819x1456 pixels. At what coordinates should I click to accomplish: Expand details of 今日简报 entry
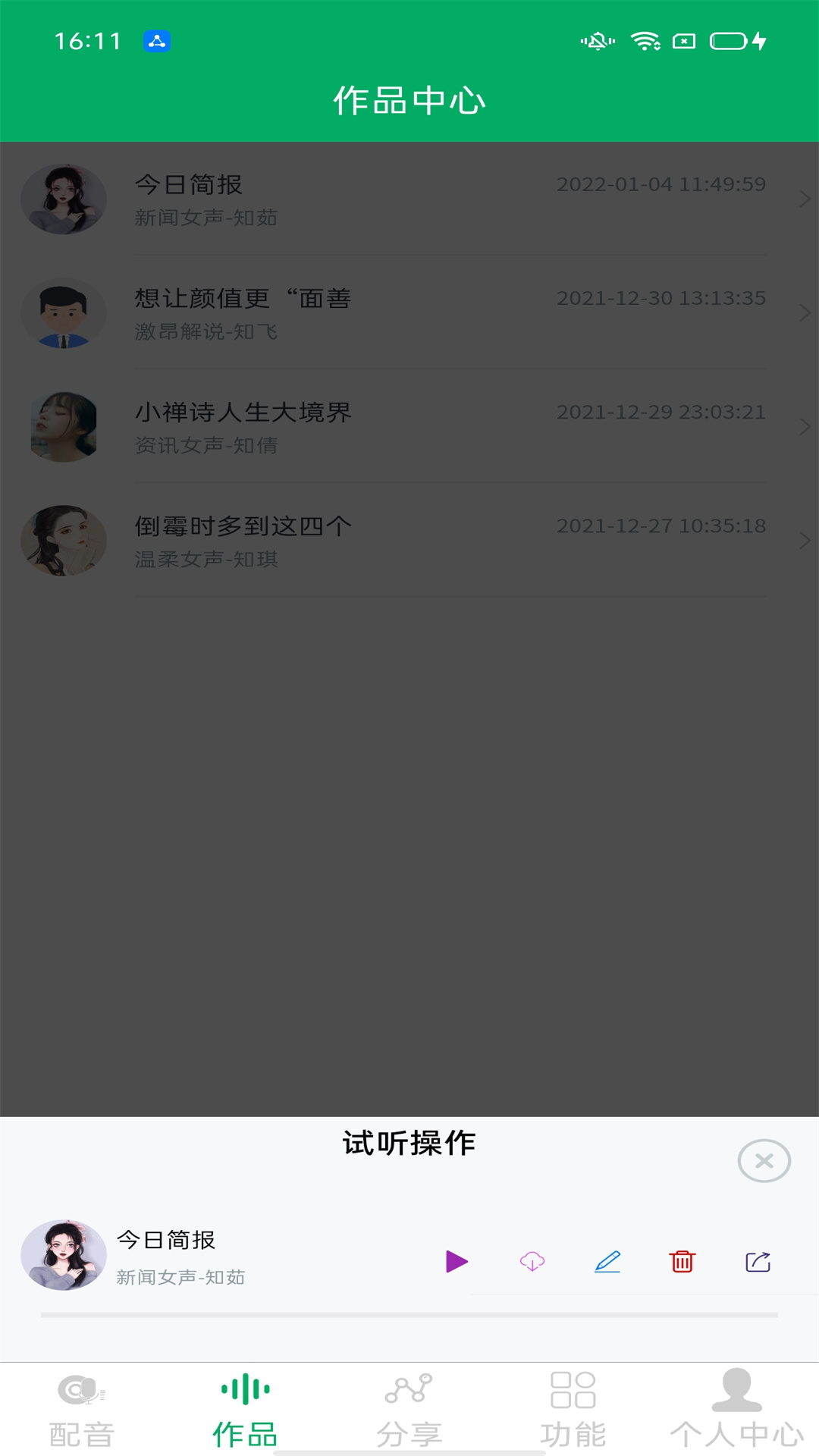[806, 199]
